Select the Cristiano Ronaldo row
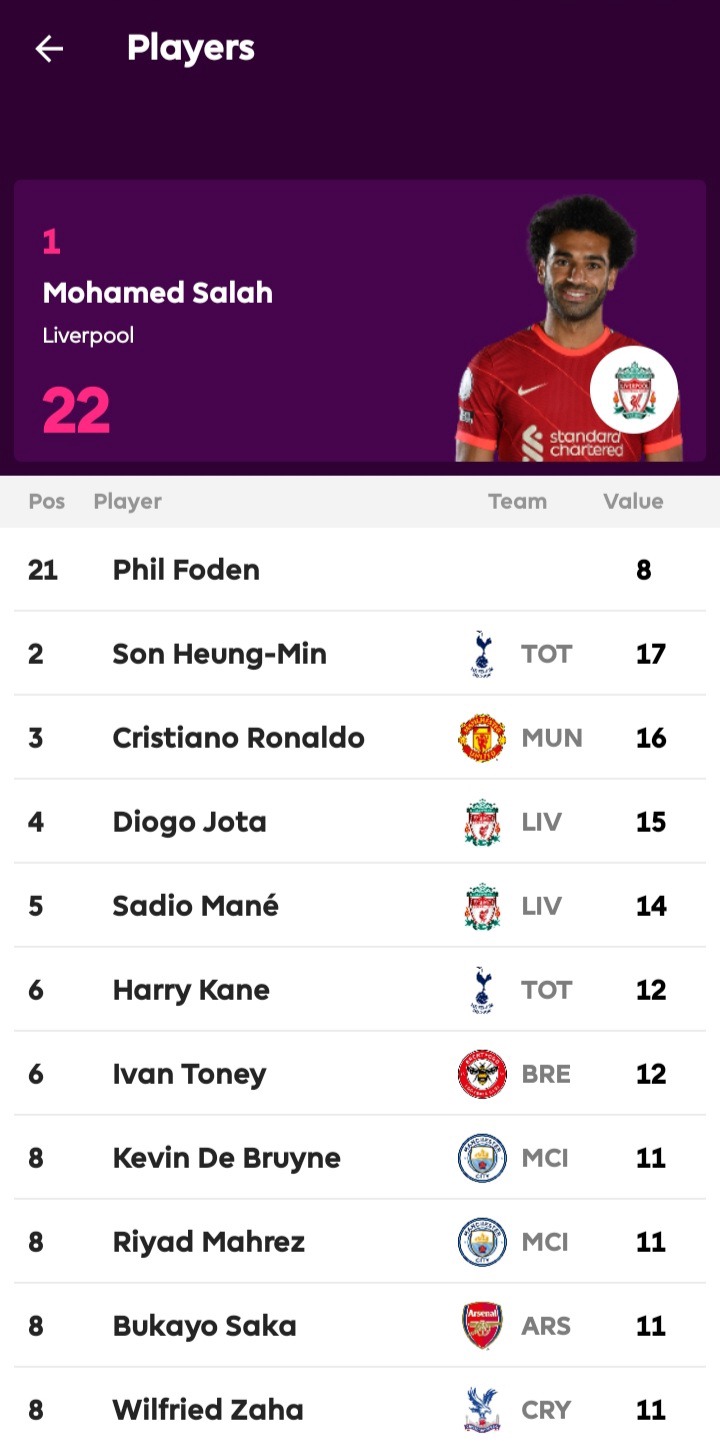Viewport: 720px width, 1441px height. 360,737
